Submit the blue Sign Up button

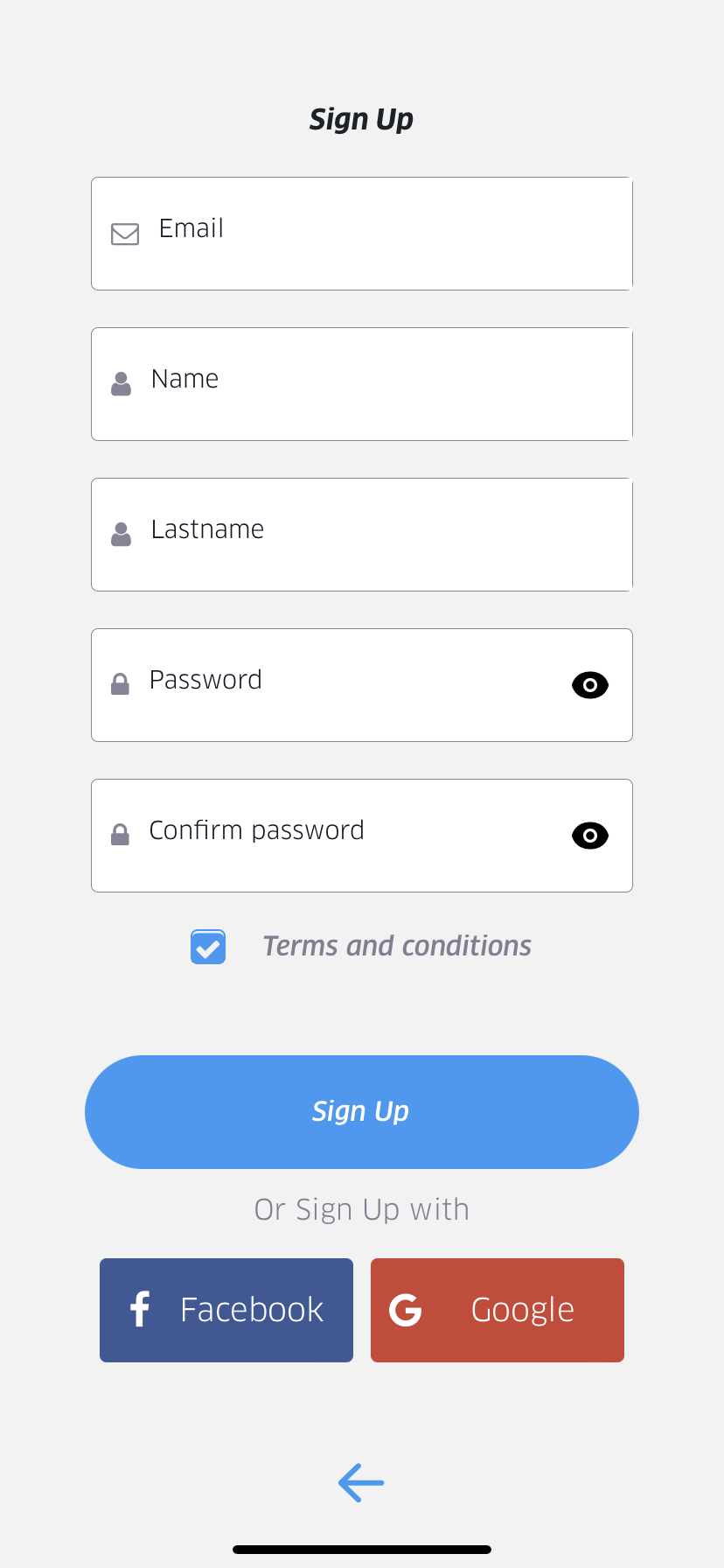pos(362,1112)
